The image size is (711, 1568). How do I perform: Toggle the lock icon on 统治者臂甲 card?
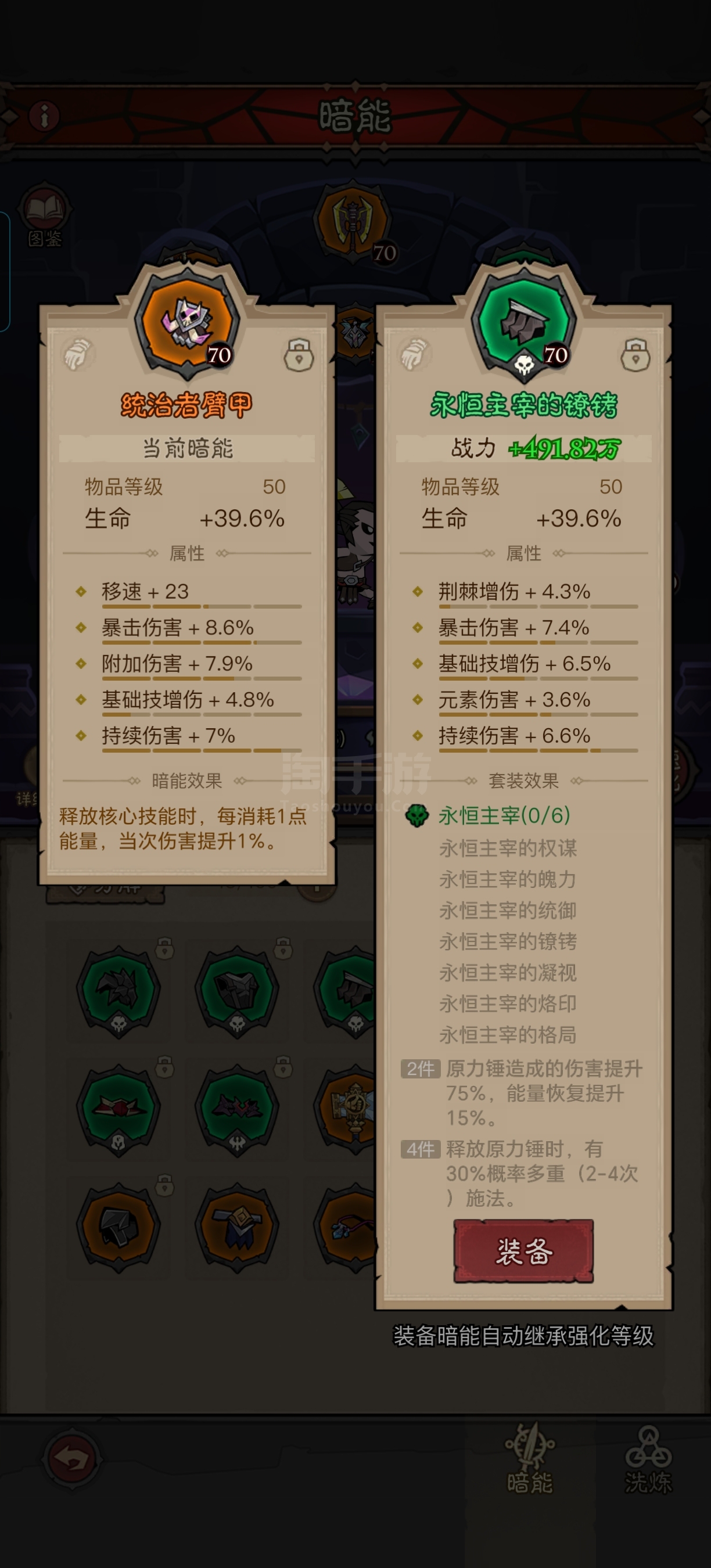tap(298, 355)
